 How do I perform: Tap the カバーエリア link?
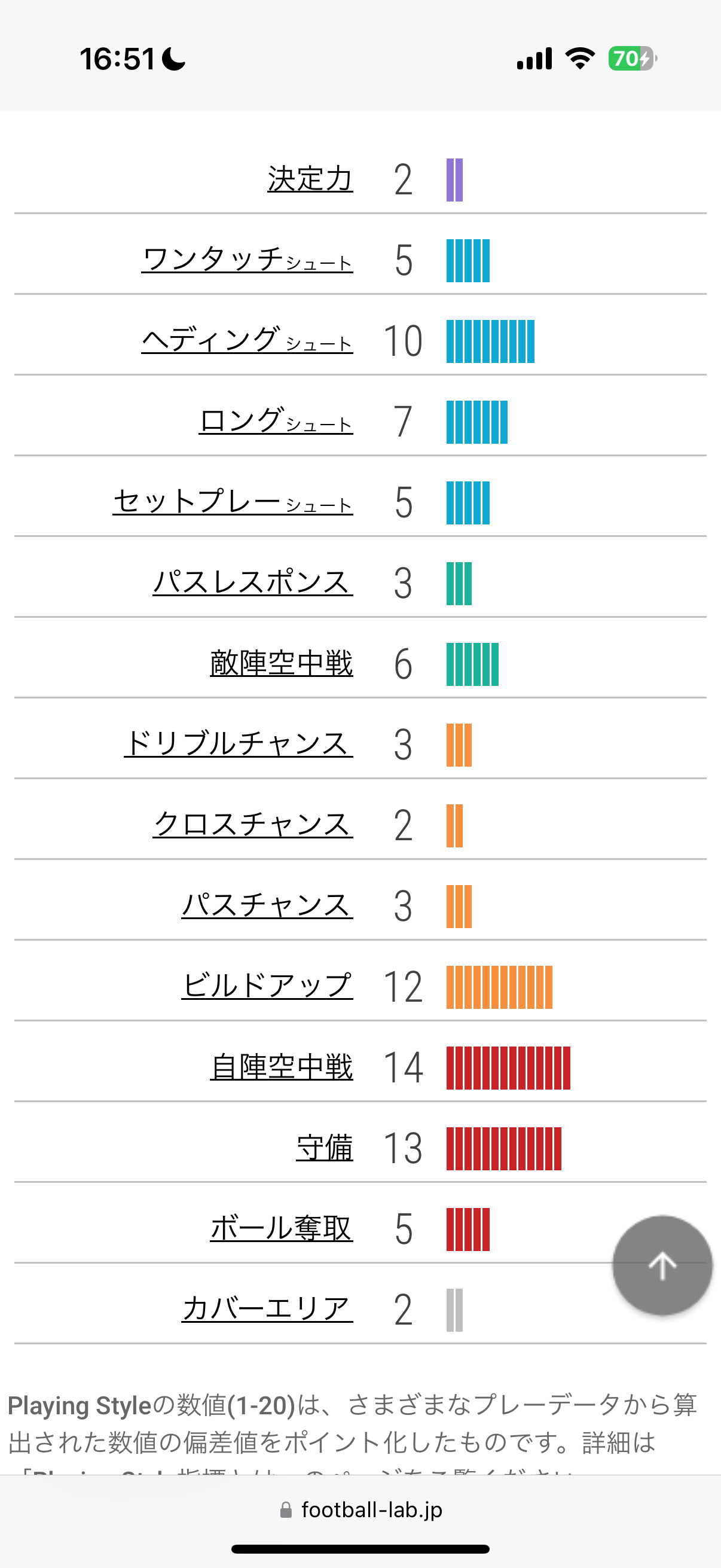click(267, 1309)
